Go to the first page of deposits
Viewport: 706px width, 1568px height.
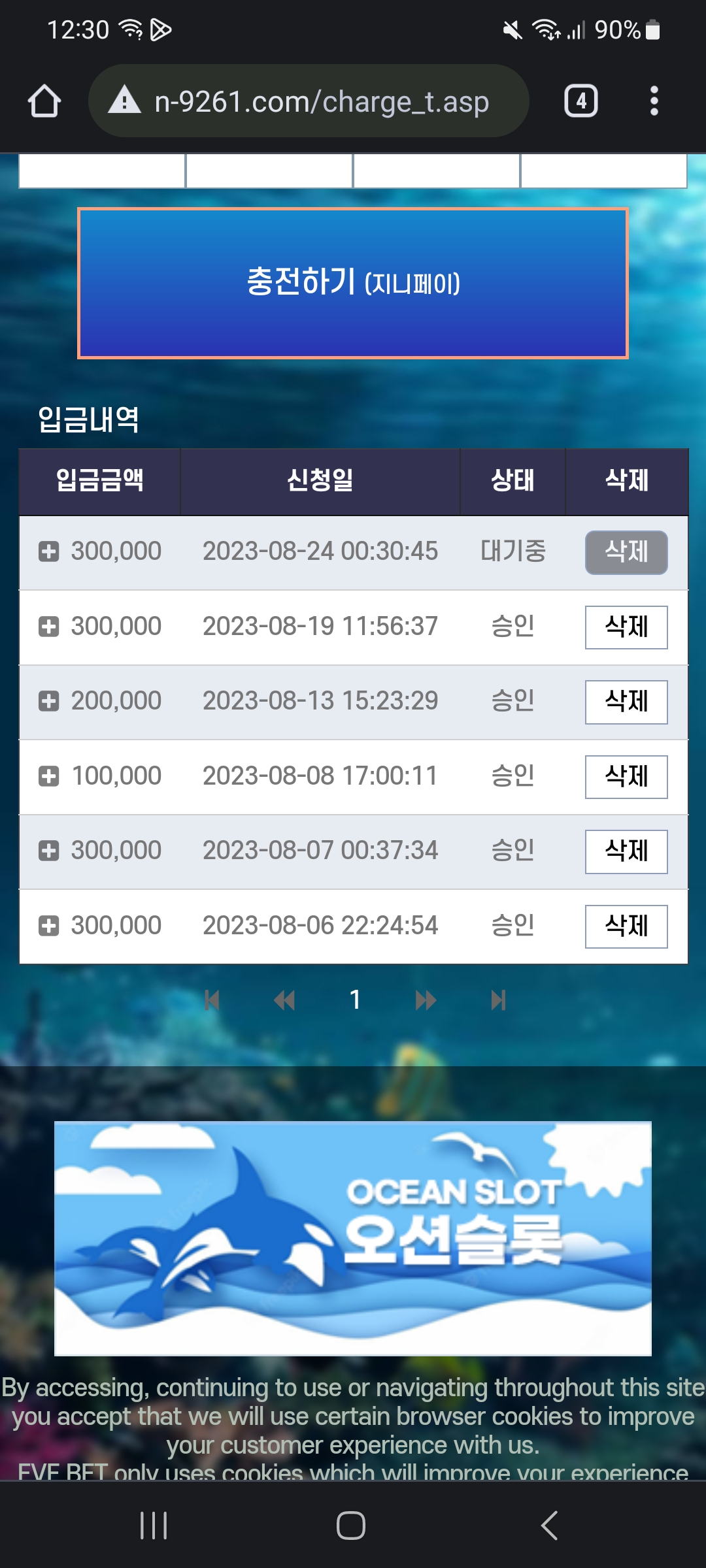(x=212, y=1000)
